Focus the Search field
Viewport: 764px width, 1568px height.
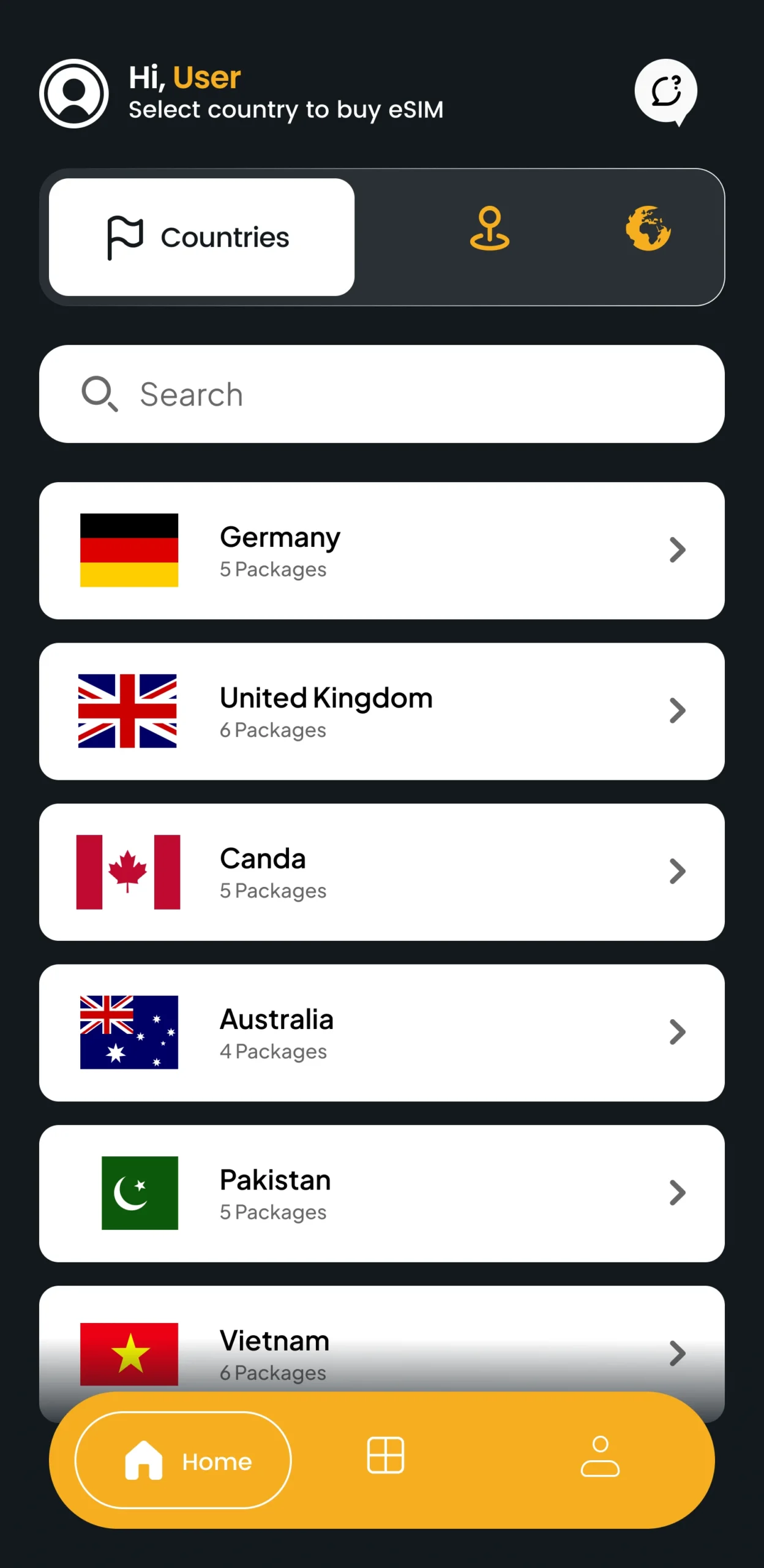pos(382,394)
